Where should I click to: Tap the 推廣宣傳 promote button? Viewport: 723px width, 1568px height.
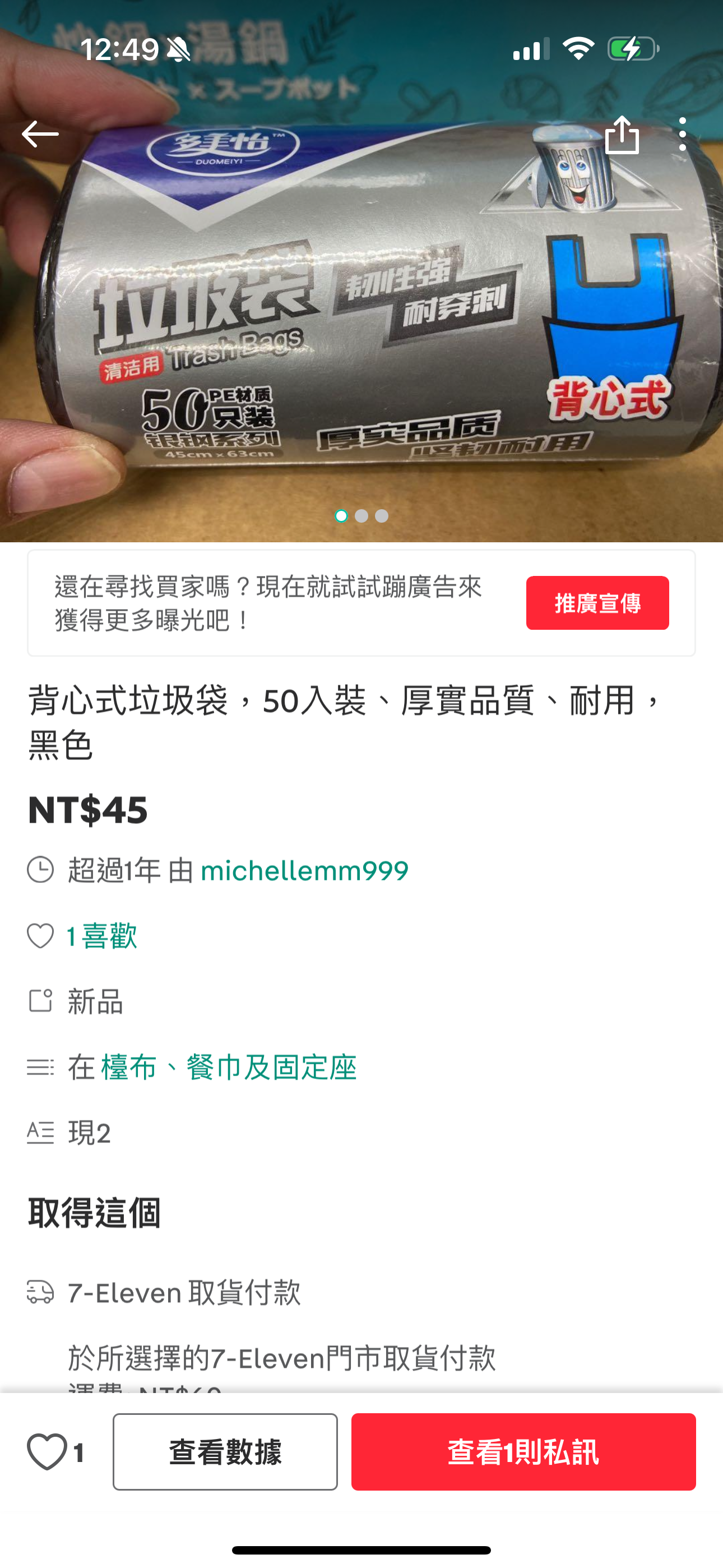(x=597, y=603)
